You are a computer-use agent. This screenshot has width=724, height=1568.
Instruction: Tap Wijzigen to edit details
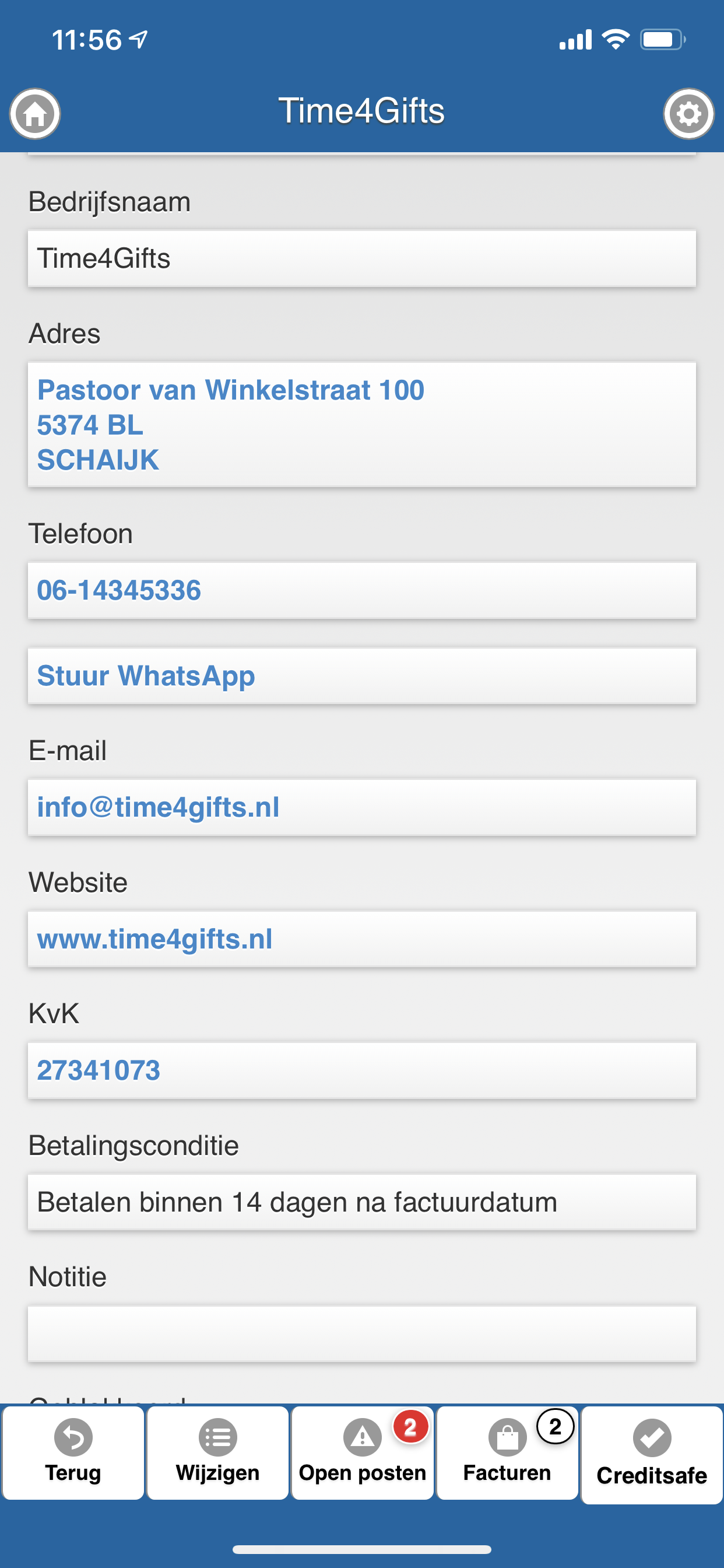pyautogui.click(x=218, y=1452)
